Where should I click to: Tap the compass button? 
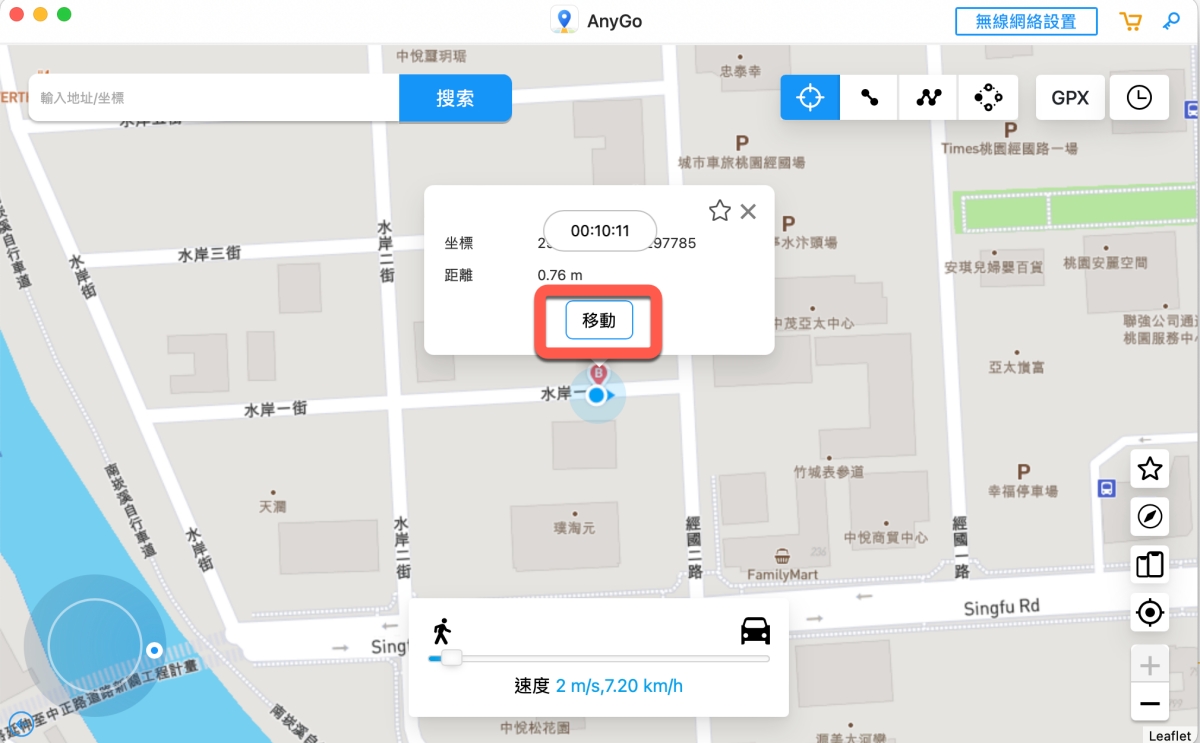click(x=1150, y=516)
